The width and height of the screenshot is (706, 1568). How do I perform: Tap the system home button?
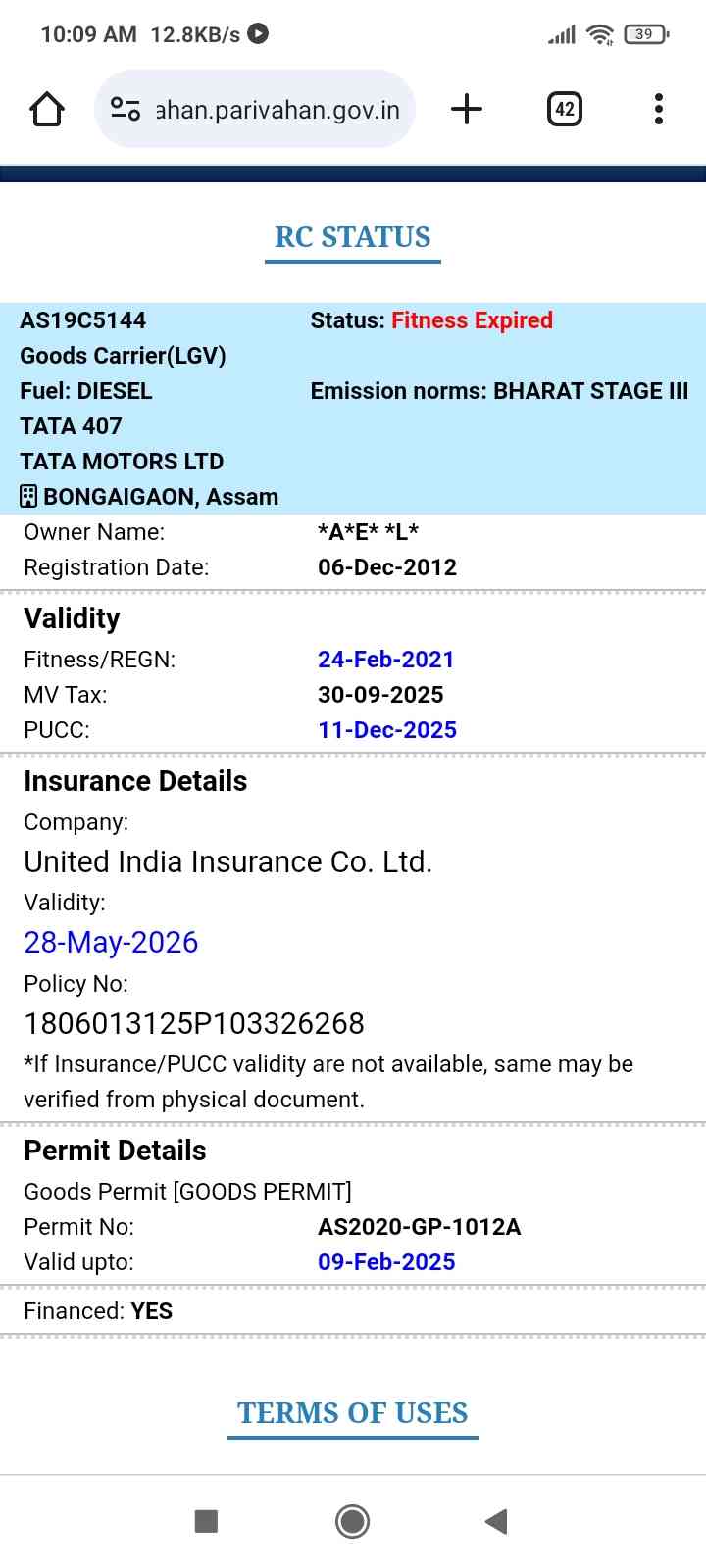tap(352, 1521)
